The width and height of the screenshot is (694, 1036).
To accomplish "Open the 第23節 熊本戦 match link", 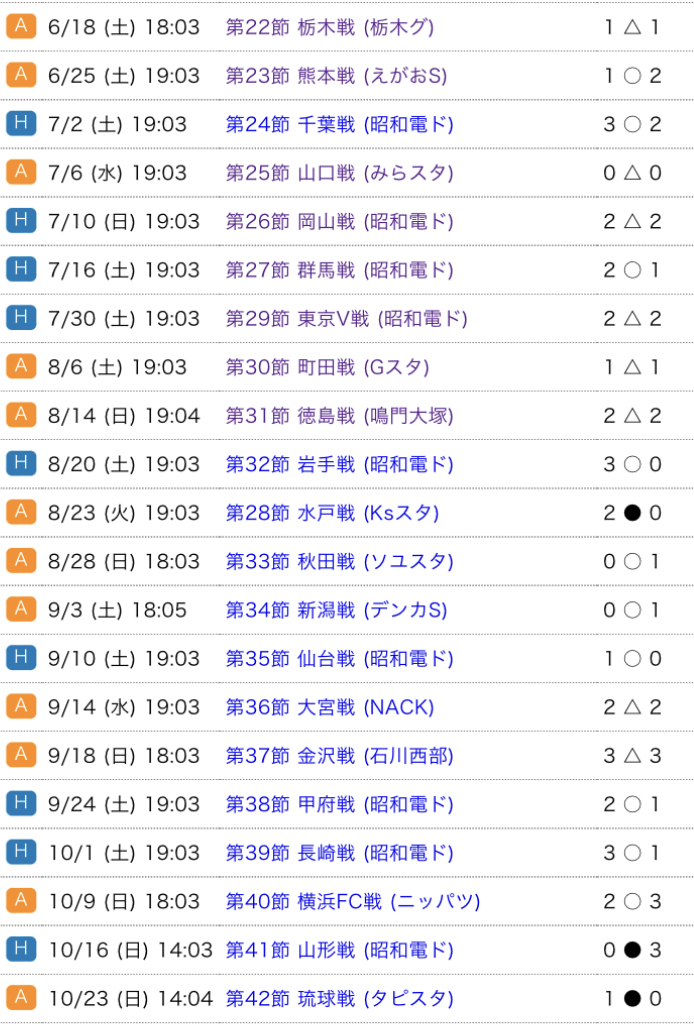I will pos(336,76).
